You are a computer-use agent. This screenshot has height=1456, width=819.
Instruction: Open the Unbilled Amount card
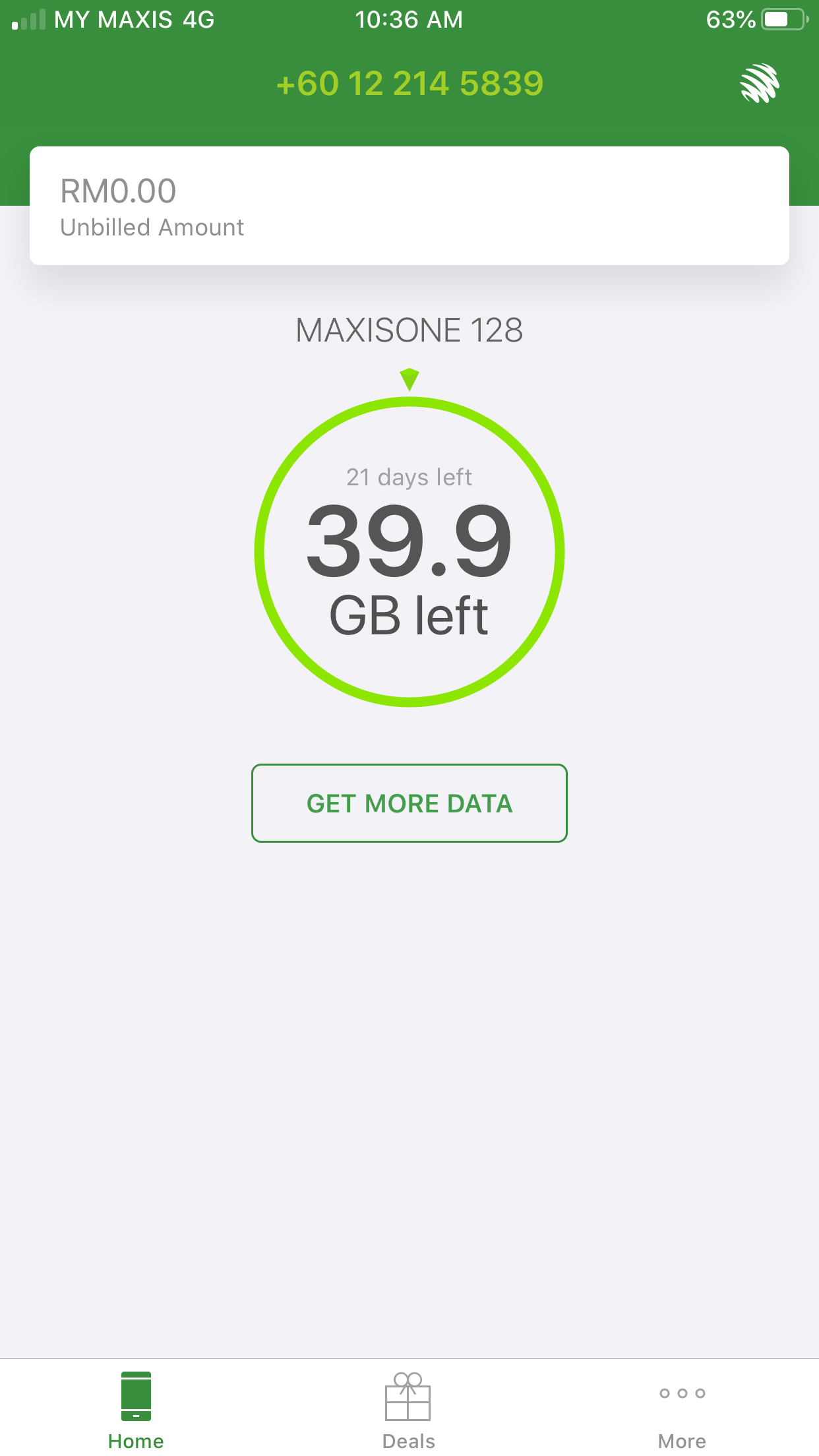click(x=409, y=206)
